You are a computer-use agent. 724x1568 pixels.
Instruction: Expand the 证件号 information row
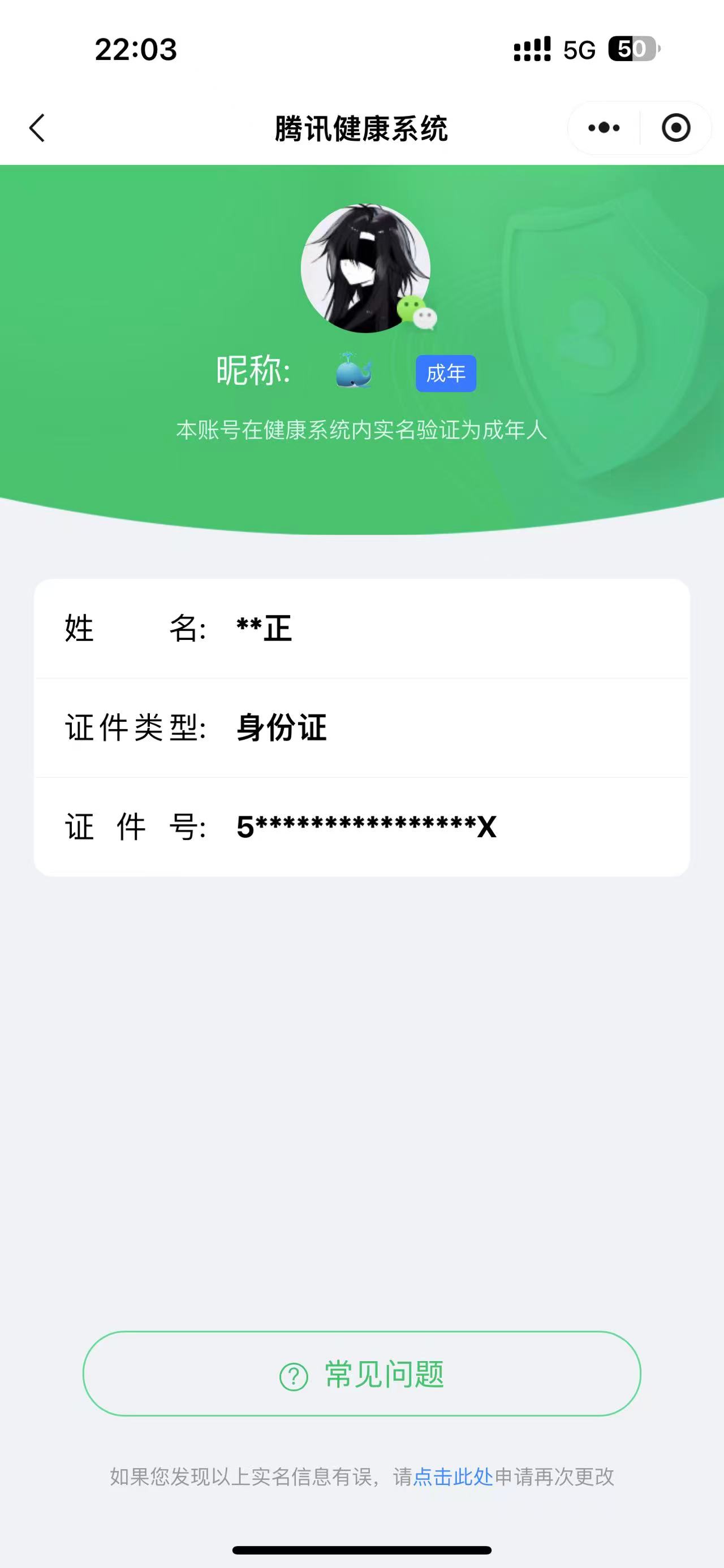(x=361, y=826)
